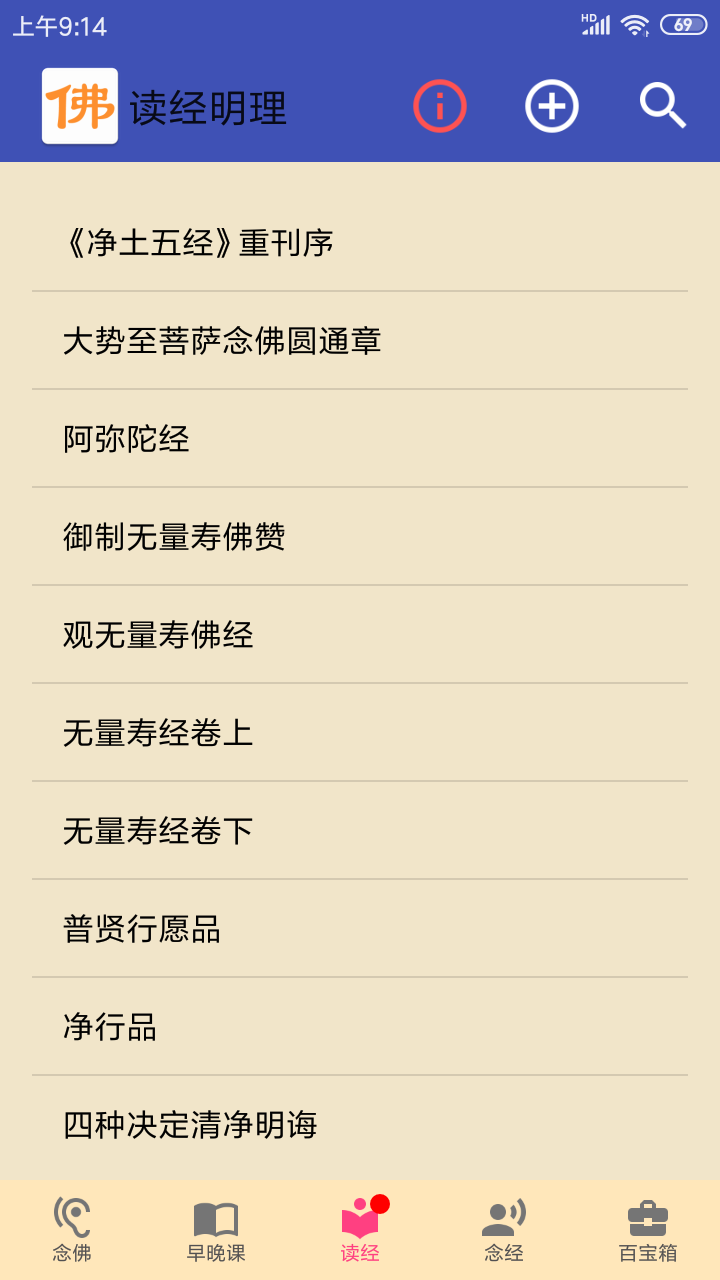
Task: Select 御制无量寿佛赞
Action: click(x=360, y=537)
